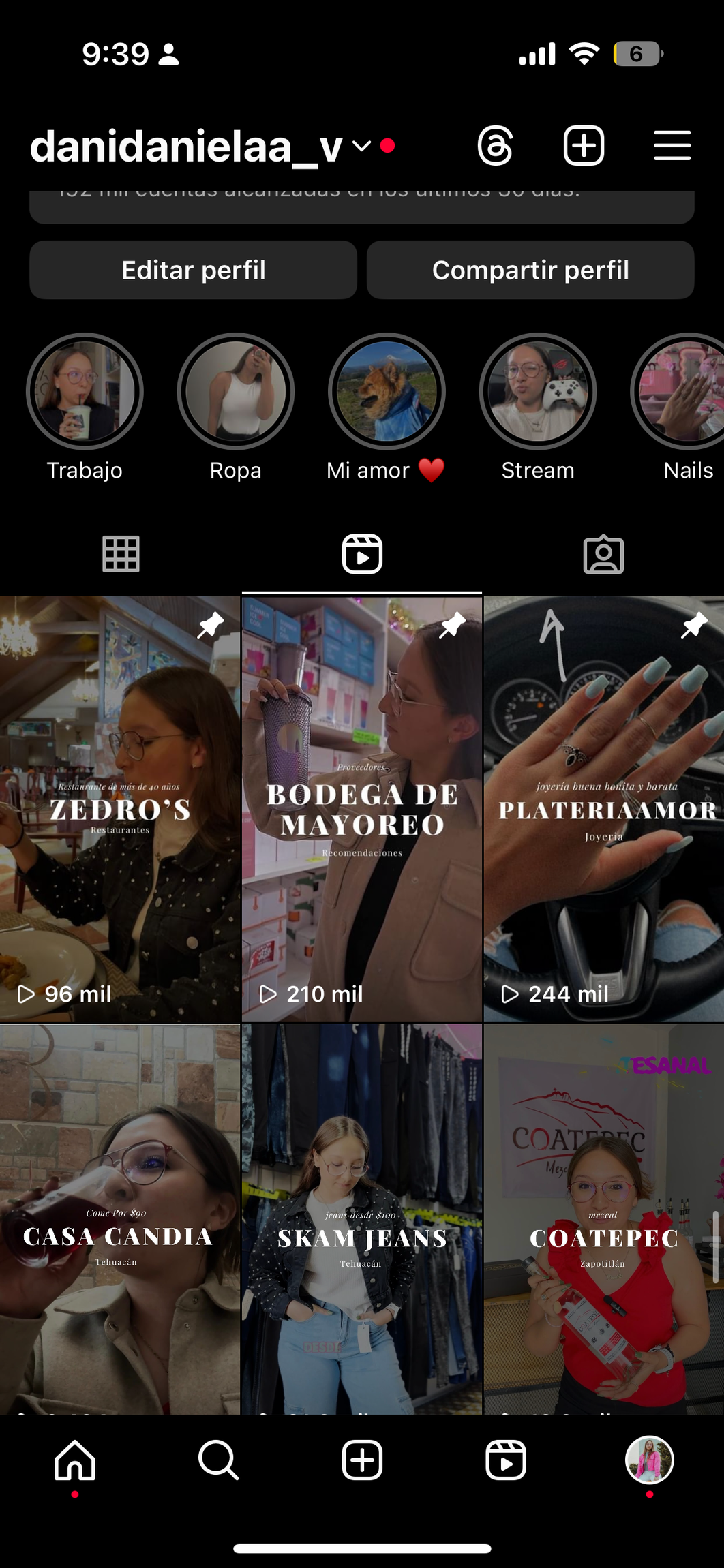The image size is (724, 1568).
Task: Open the Threads icon in the header
Action: 495,146
